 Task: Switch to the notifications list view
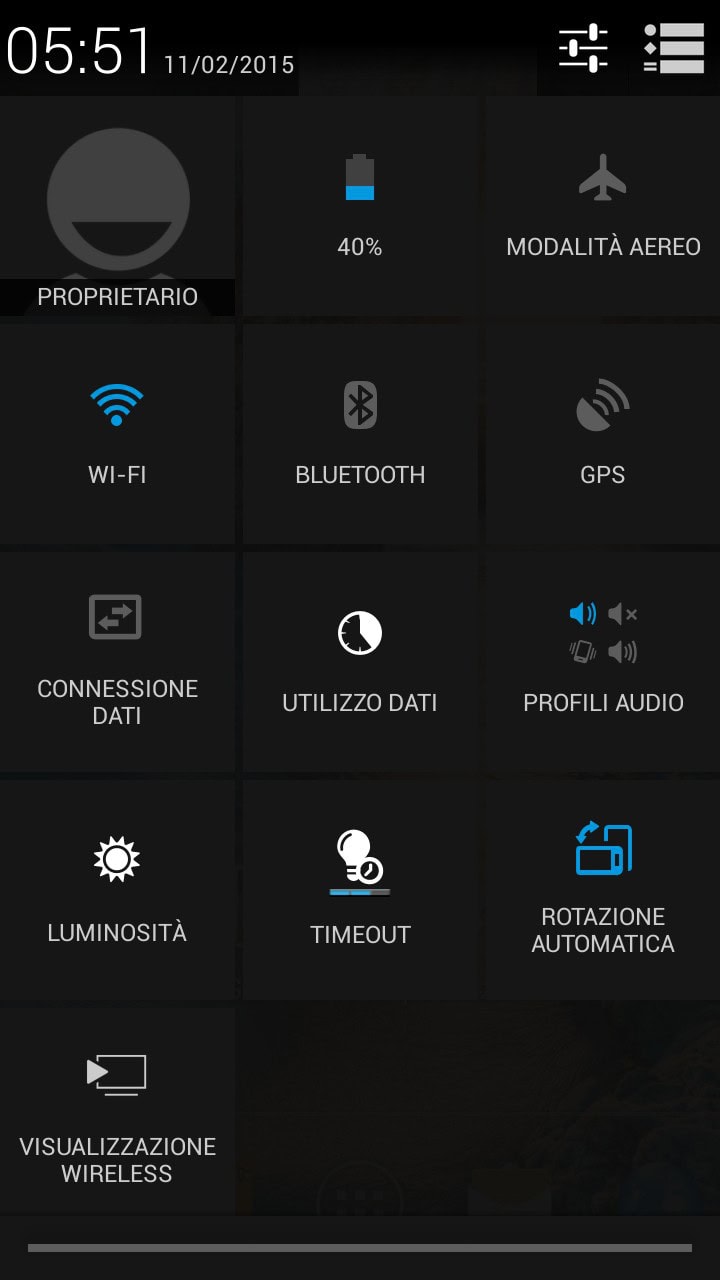point(674,48)
